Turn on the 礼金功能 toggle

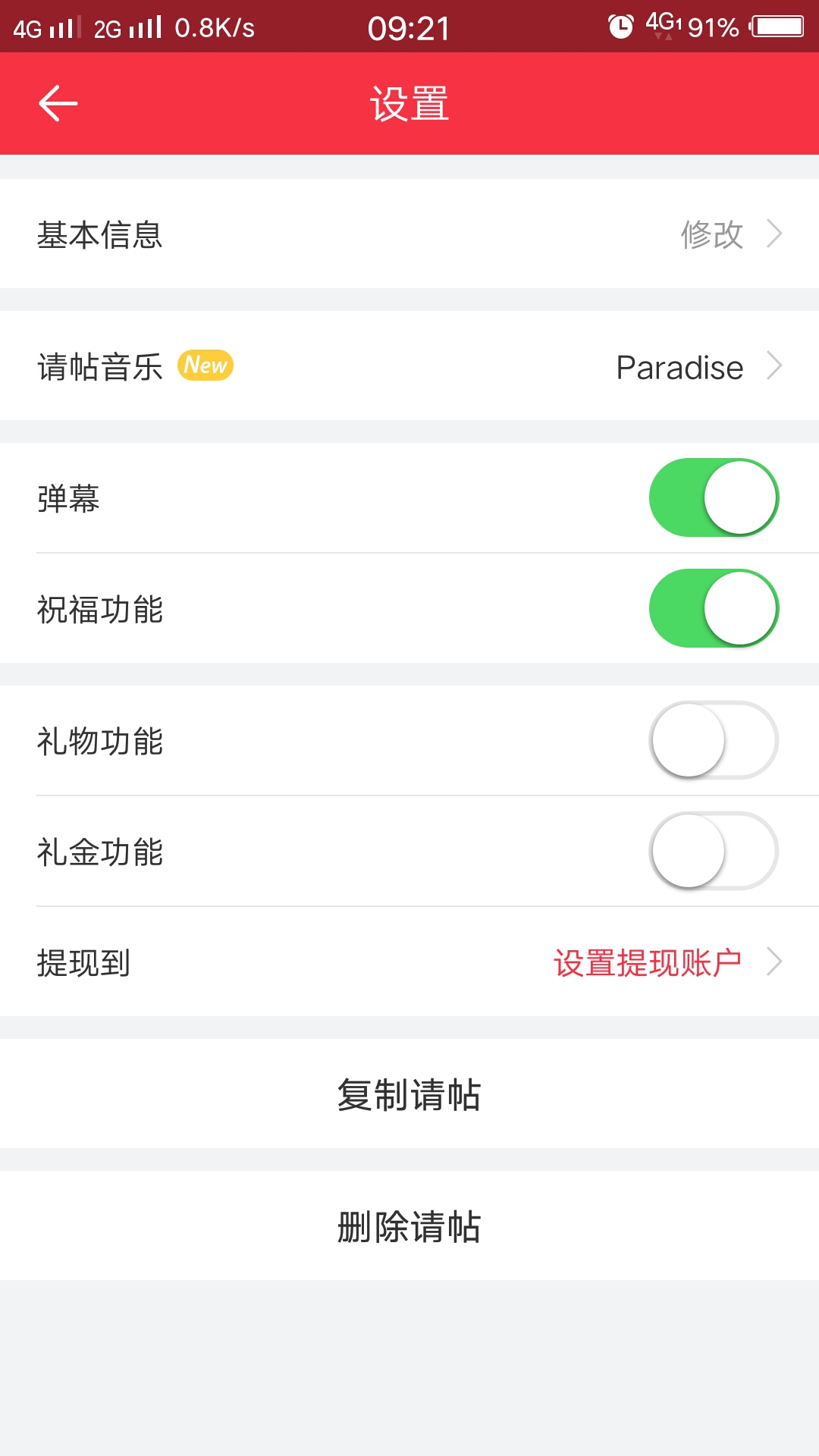[714, 851]
